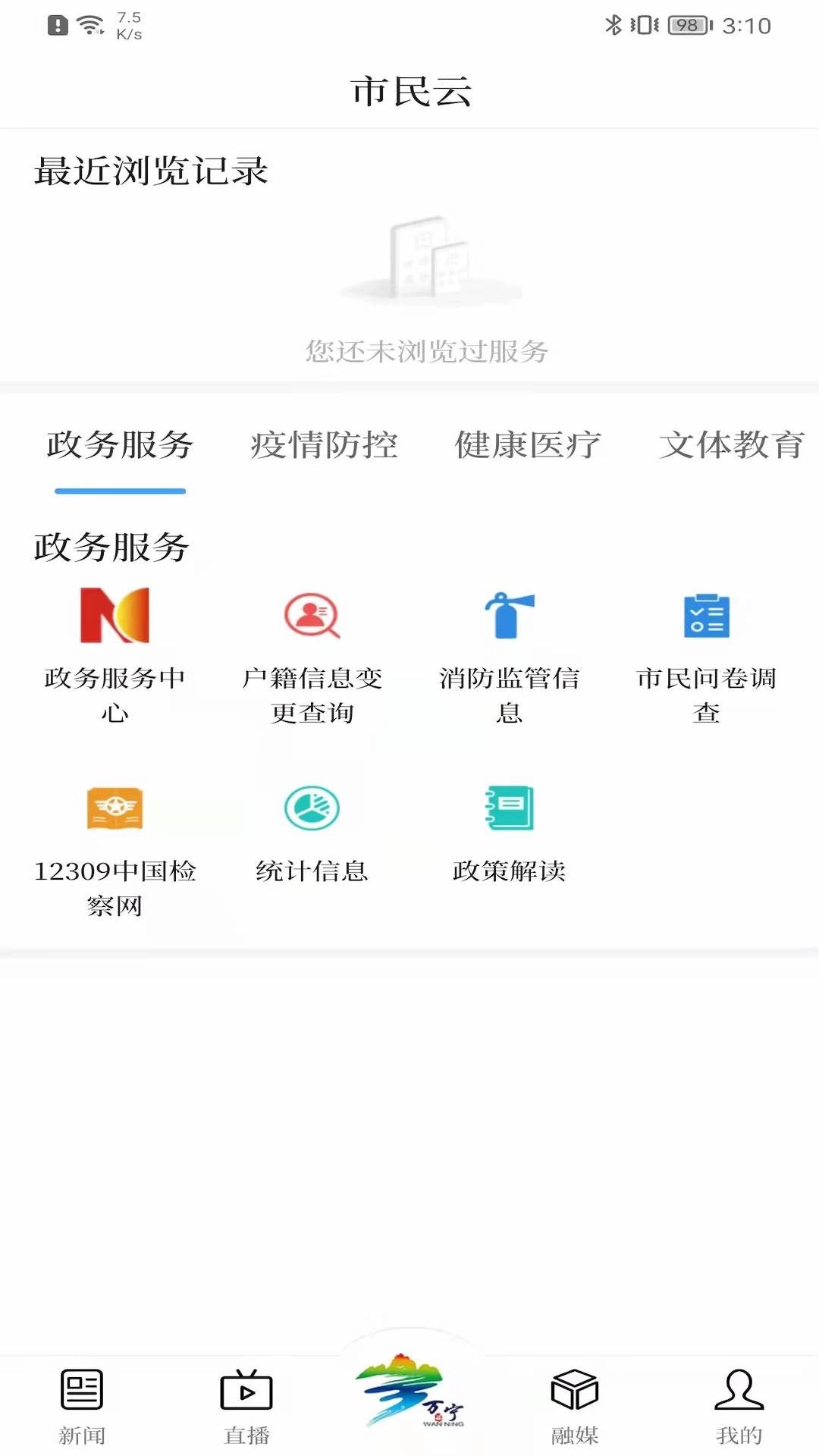Open the 统计信息 pie-chart icon
This screenshot has height=1456, width=819.
click(312, 808)
